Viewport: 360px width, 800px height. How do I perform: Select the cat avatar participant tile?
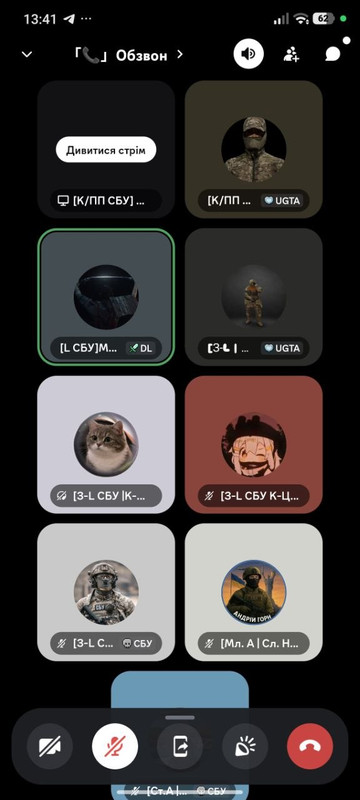pyautogui.click(x=106, y=444)
